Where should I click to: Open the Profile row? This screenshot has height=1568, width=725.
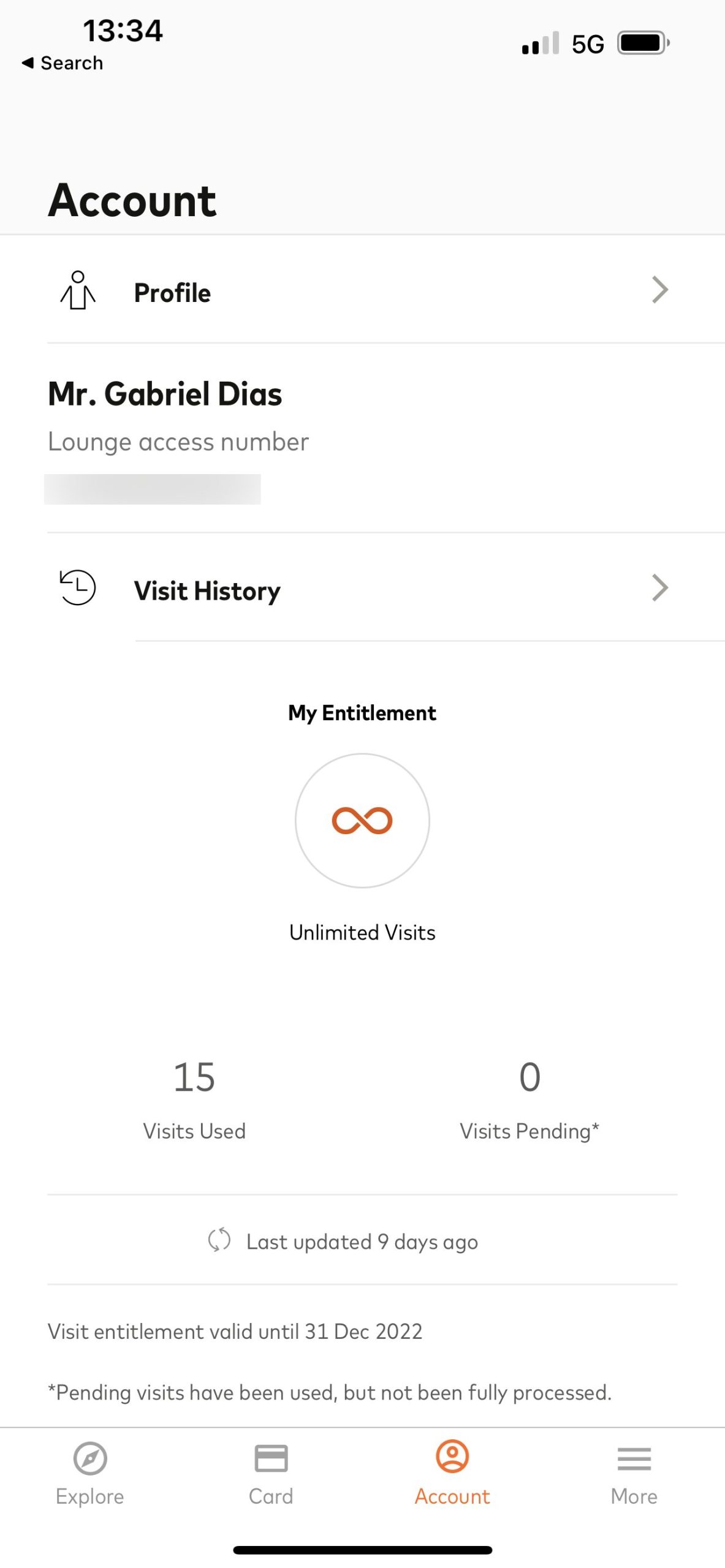tap(362, 290)
